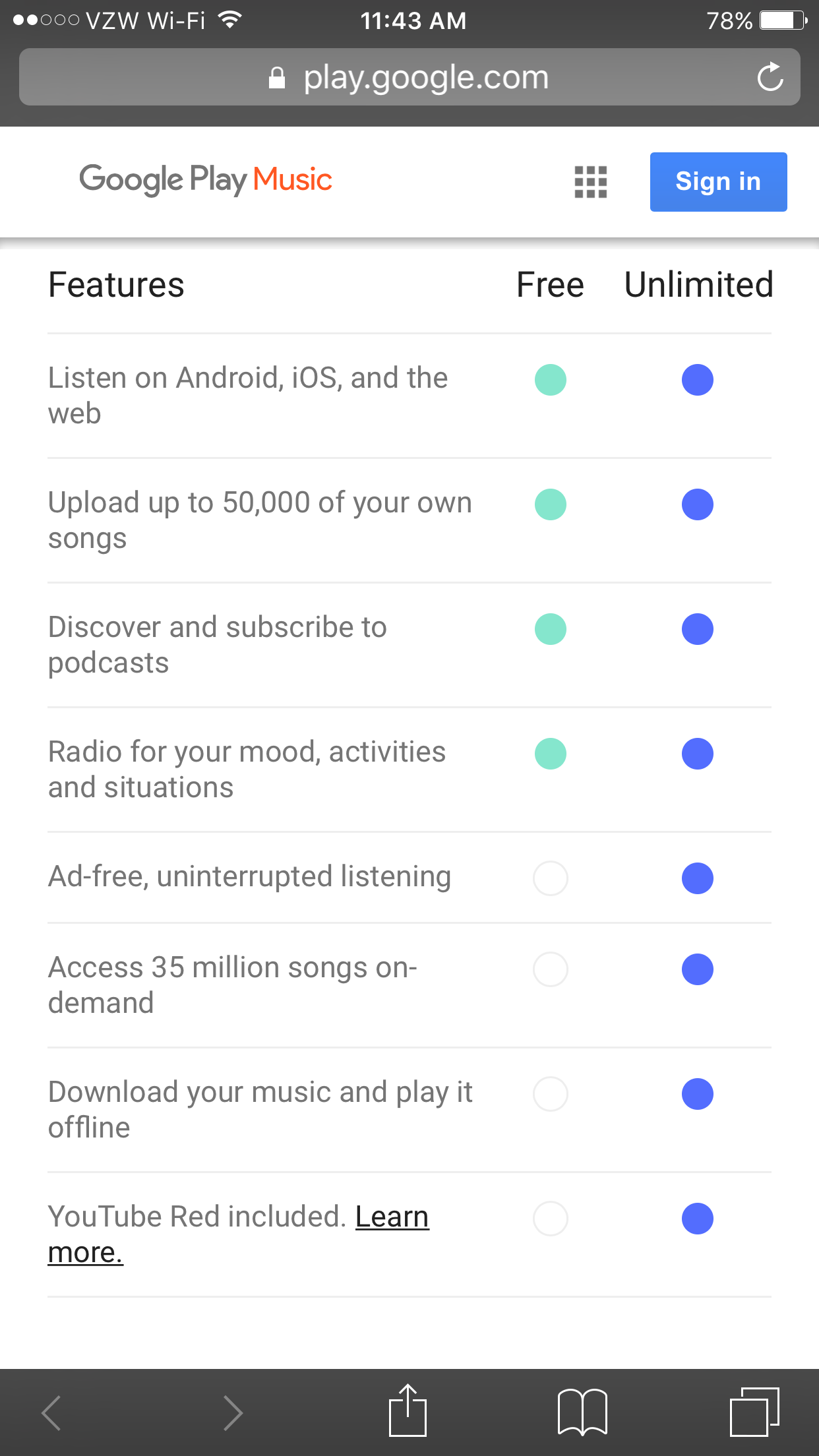Open Safari bookmarks
The width and height of the screenshot is (819, 1456).
[x=582, y=1412]
